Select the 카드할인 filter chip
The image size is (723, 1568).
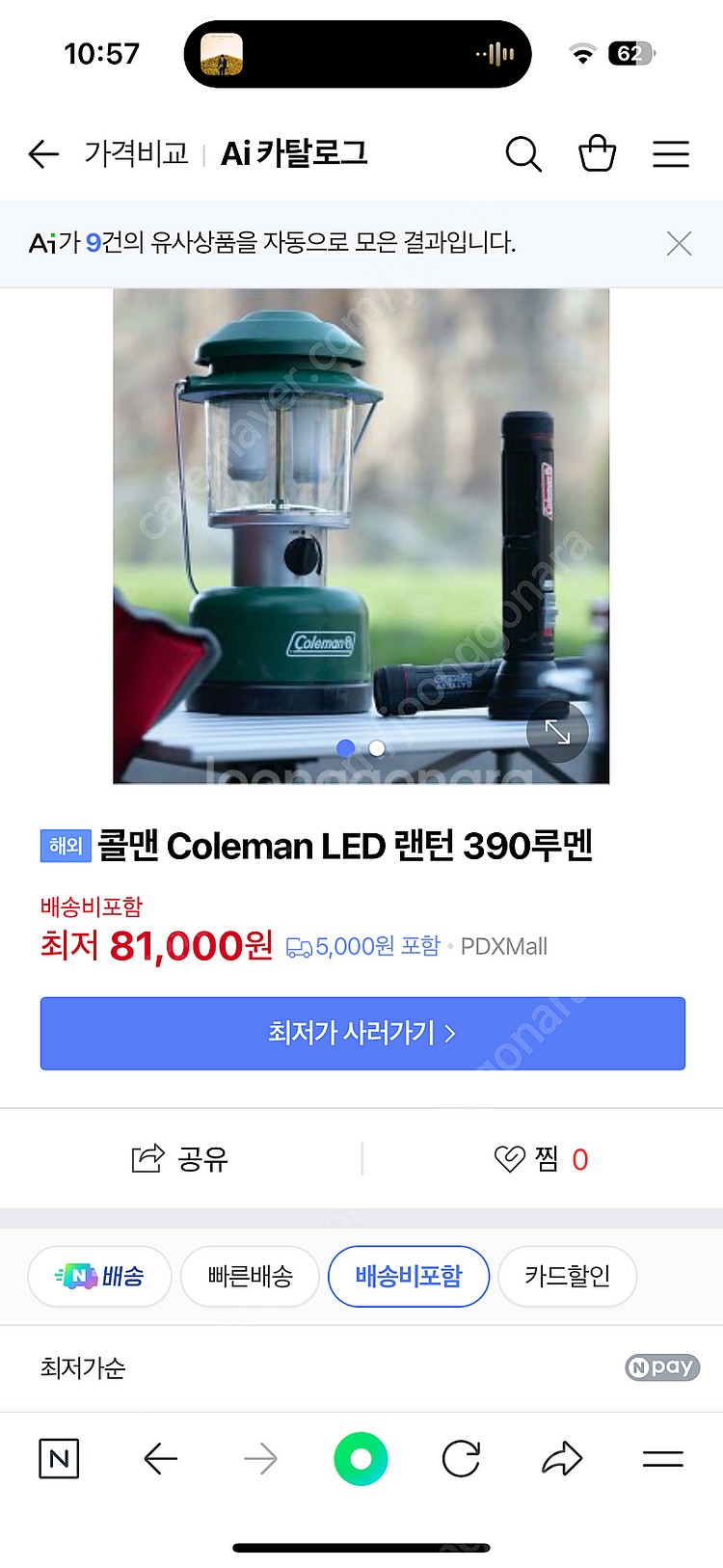567,1277
